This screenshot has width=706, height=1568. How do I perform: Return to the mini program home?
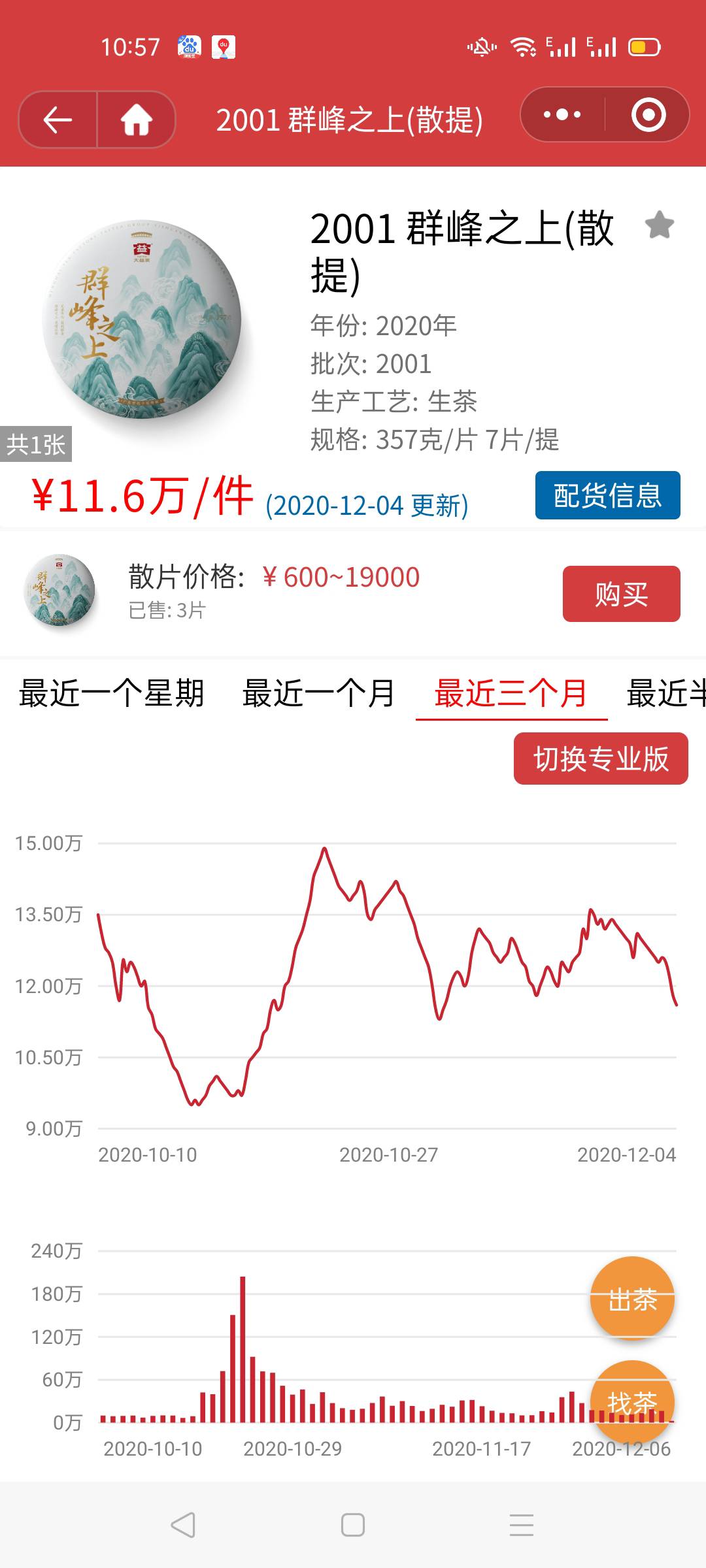[137, 120]
